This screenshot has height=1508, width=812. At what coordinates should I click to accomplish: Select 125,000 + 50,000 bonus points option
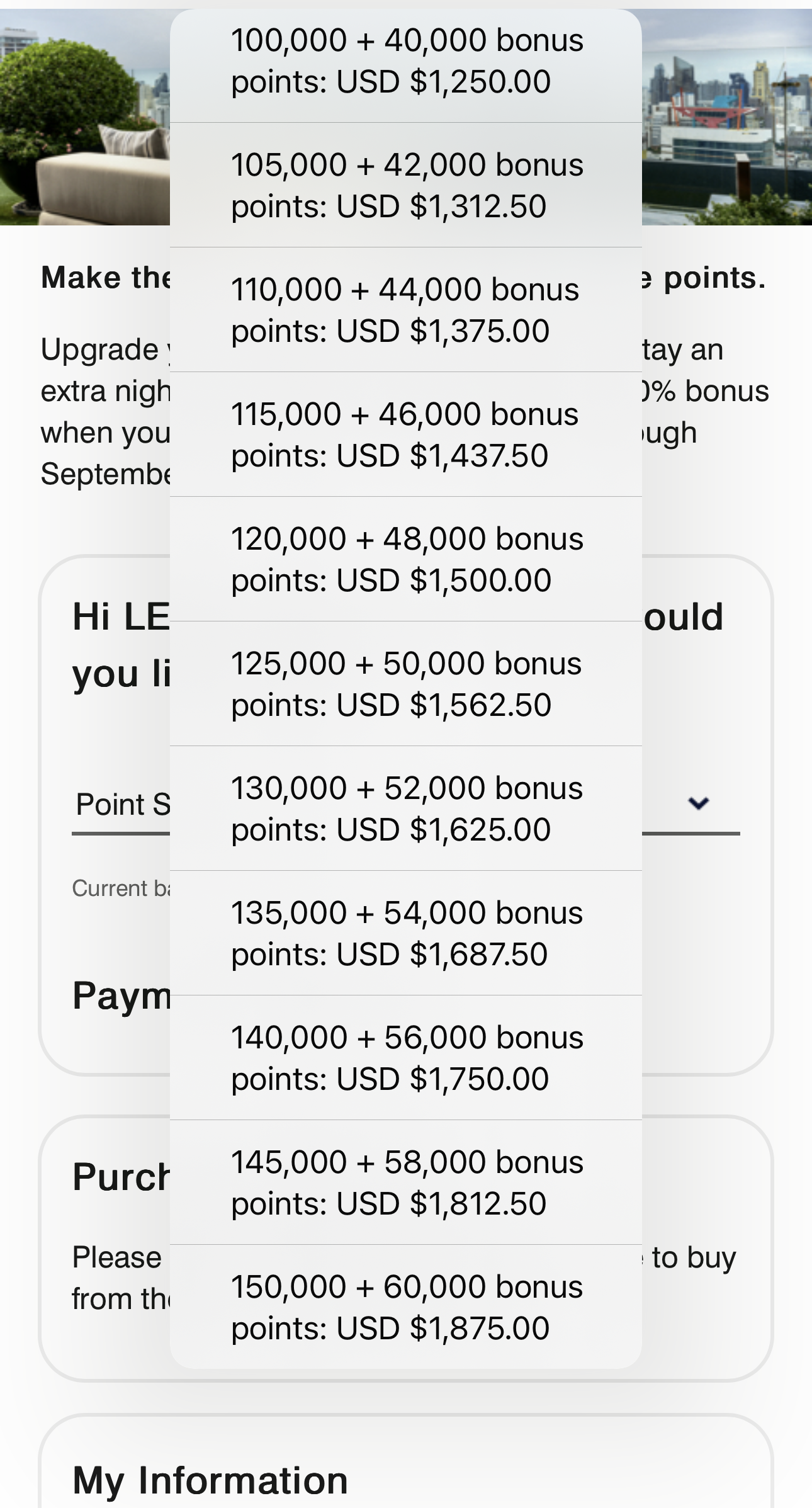click(406, 684)
